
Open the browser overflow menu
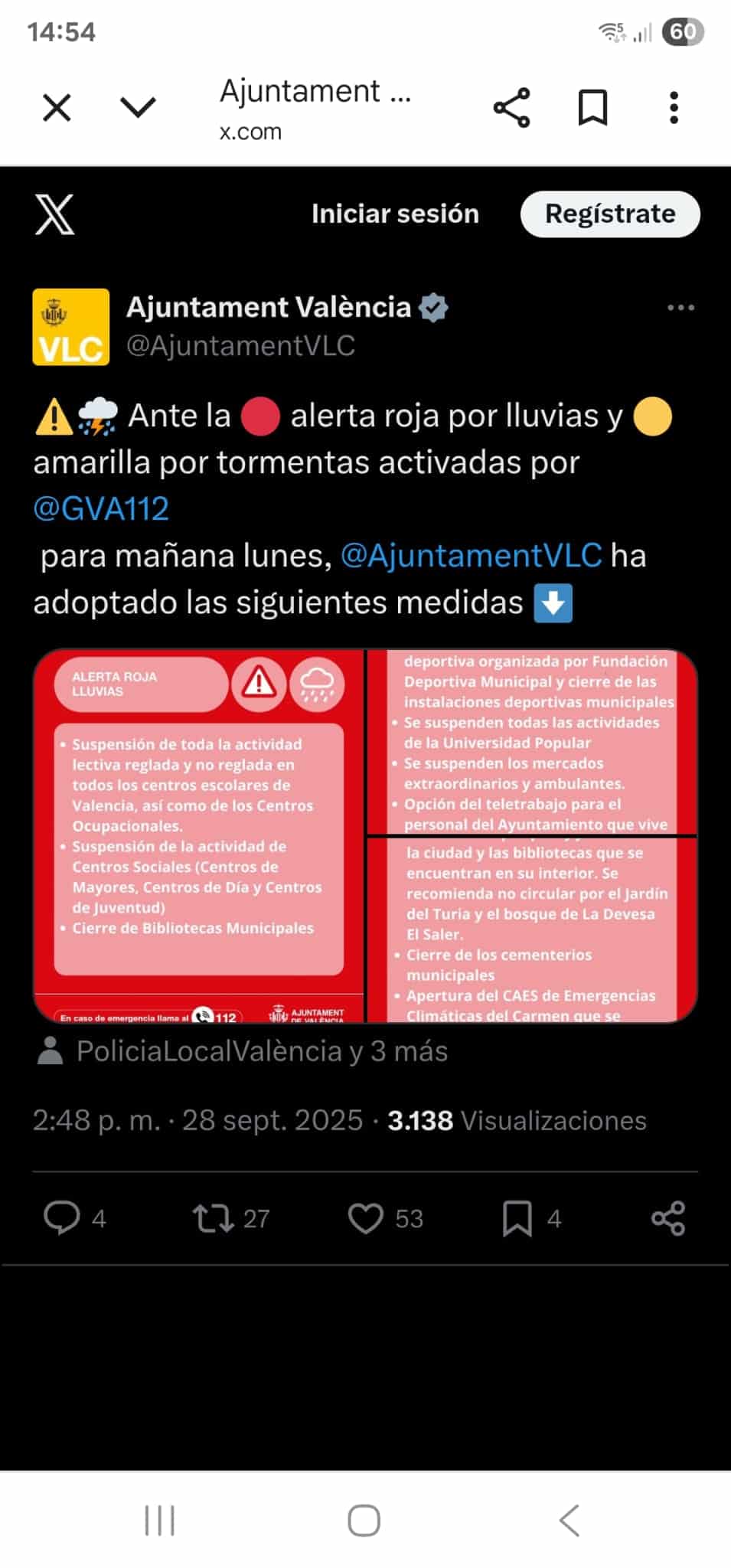click(x=674, y=108)
